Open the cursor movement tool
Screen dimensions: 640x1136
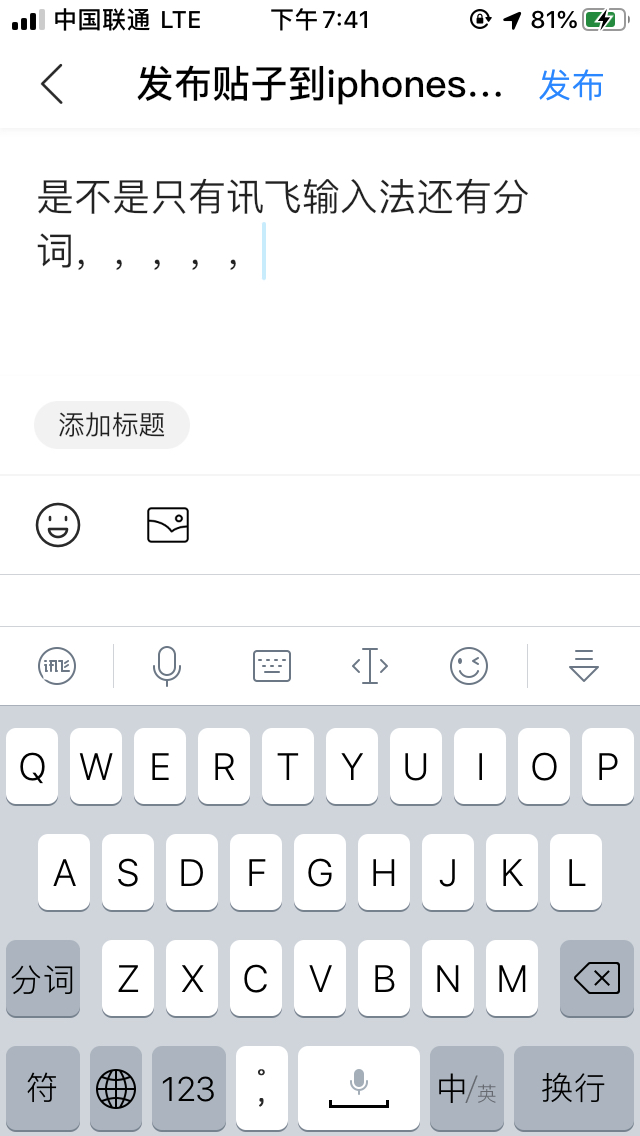coord(370,666)
